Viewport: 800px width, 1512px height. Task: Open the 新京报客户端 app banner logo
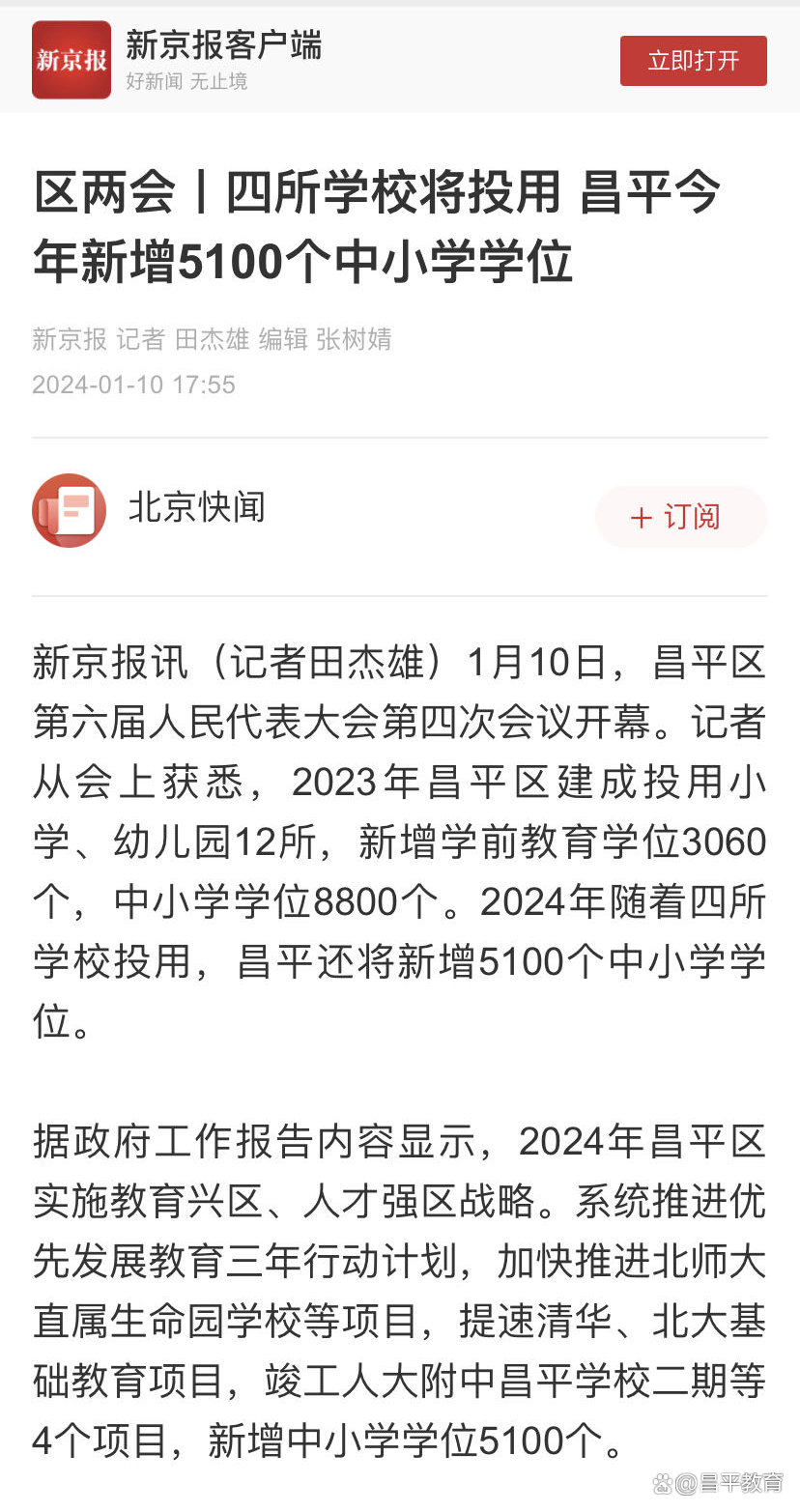(71, 60)
